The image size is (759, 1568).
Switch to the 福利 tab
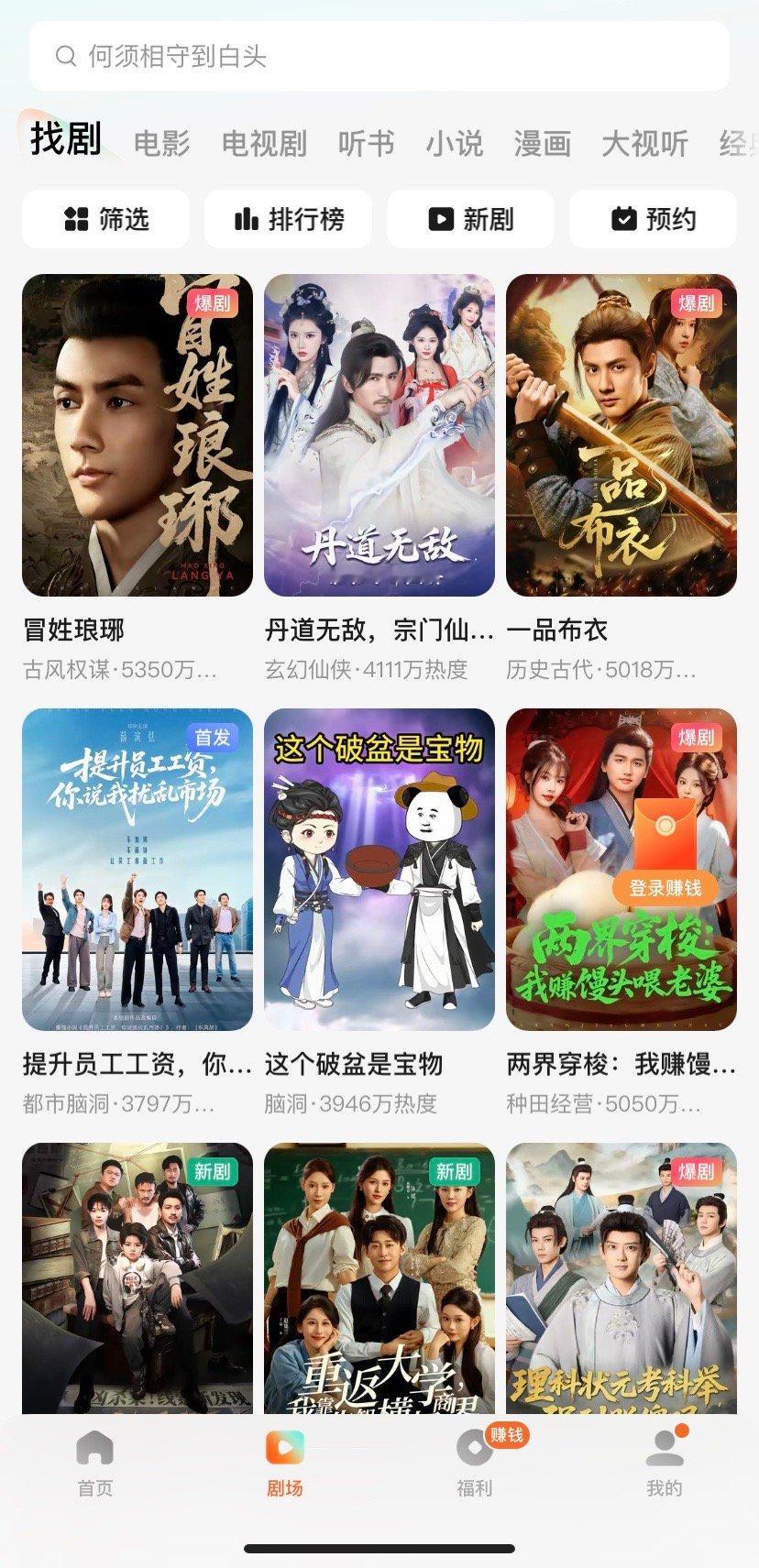click(x=475, y=1463)
